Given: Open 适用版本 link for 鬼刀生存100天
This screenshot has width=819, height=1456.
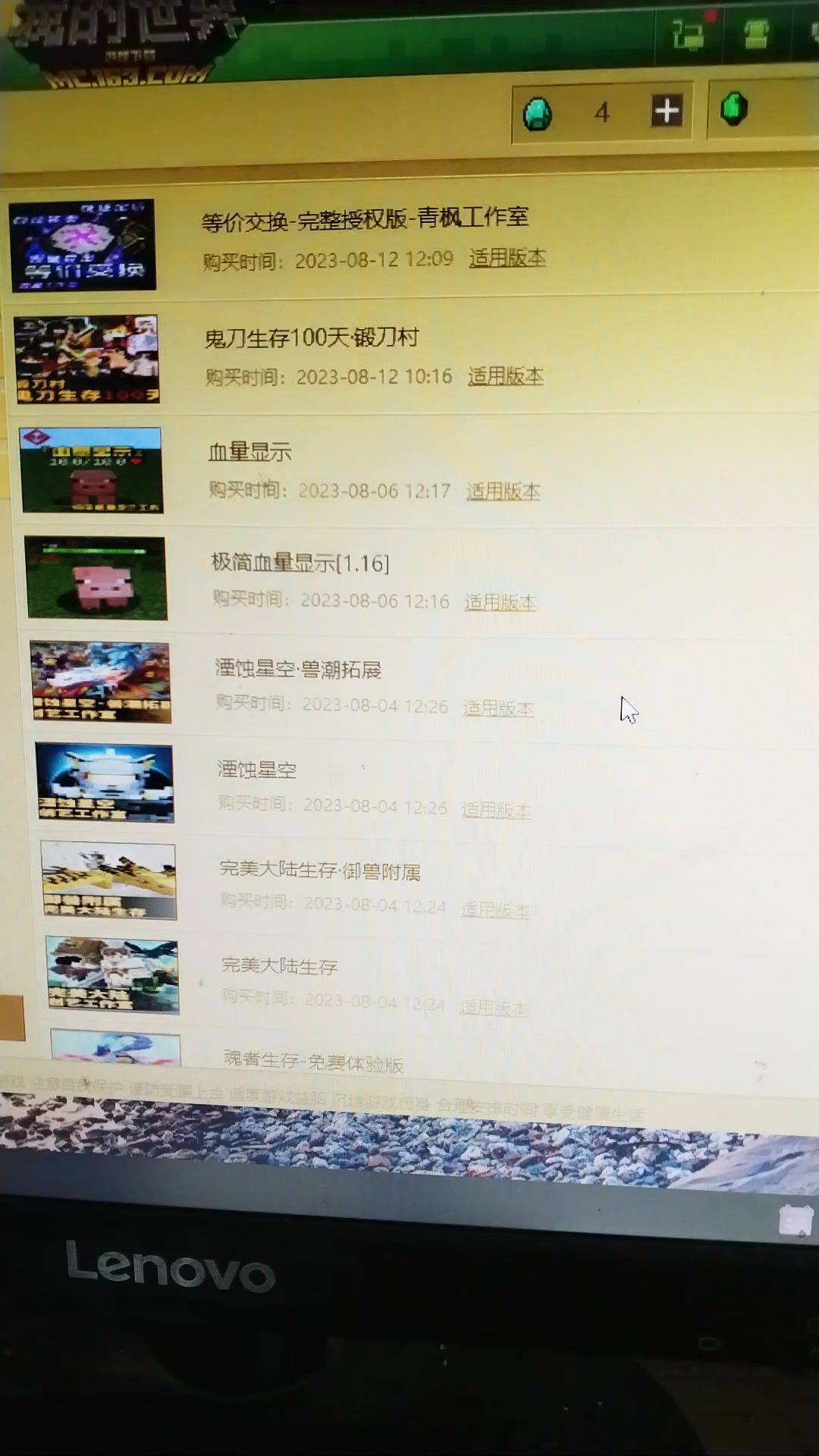Looking at the screenshot, I should pyautogui.click(x=505, y=376).
